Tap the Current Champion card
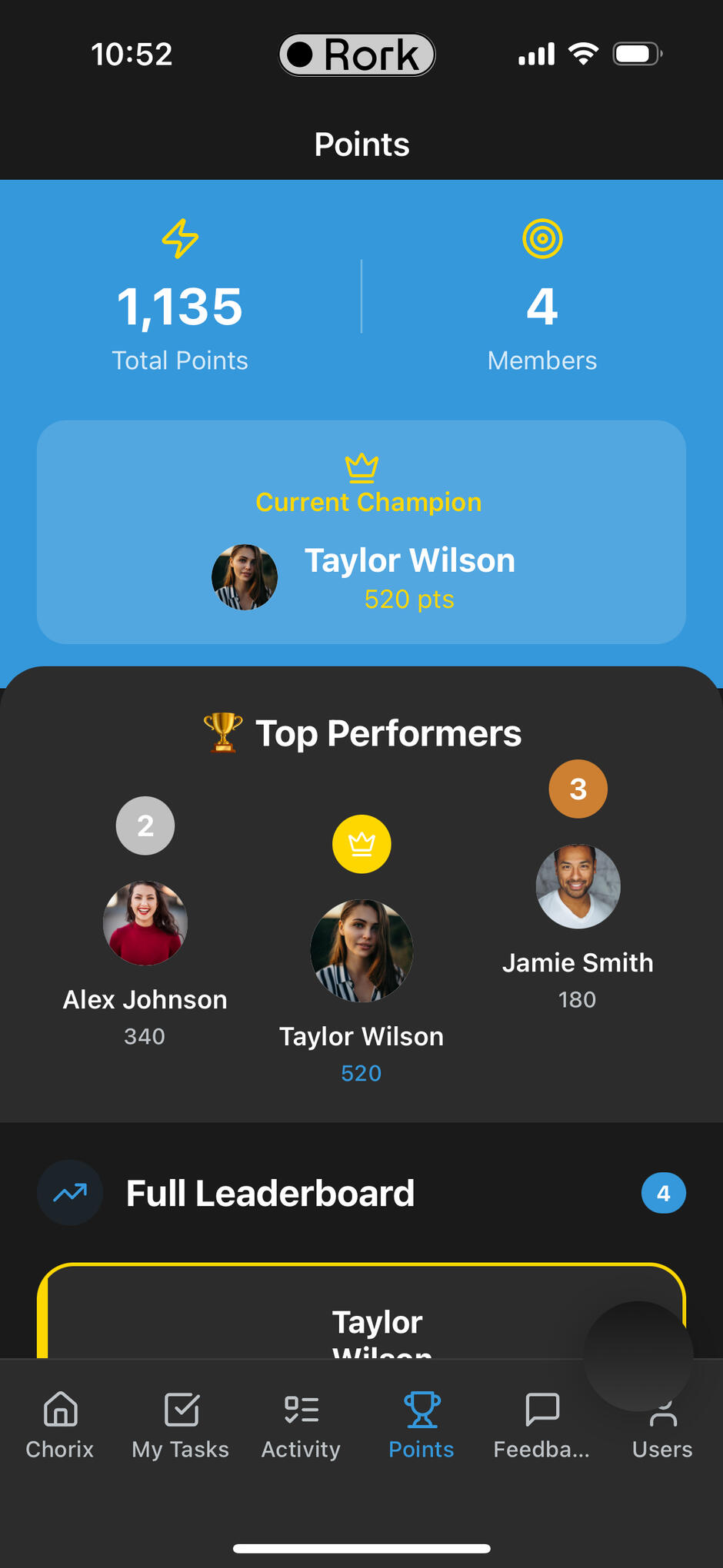 [361, 532]
